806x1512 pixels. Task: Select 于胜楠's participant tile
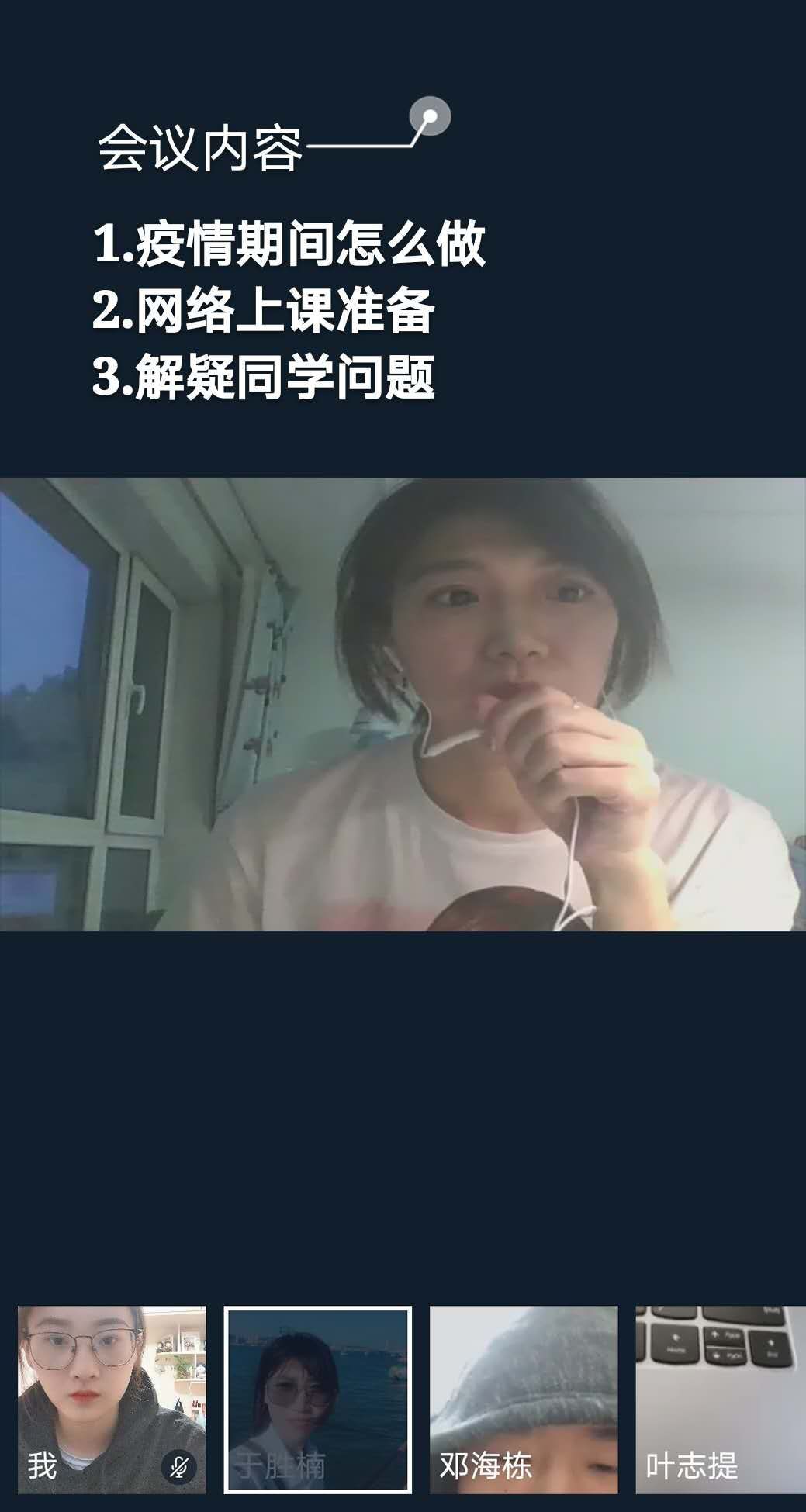pyautogui.click(x=317, y=1399)
